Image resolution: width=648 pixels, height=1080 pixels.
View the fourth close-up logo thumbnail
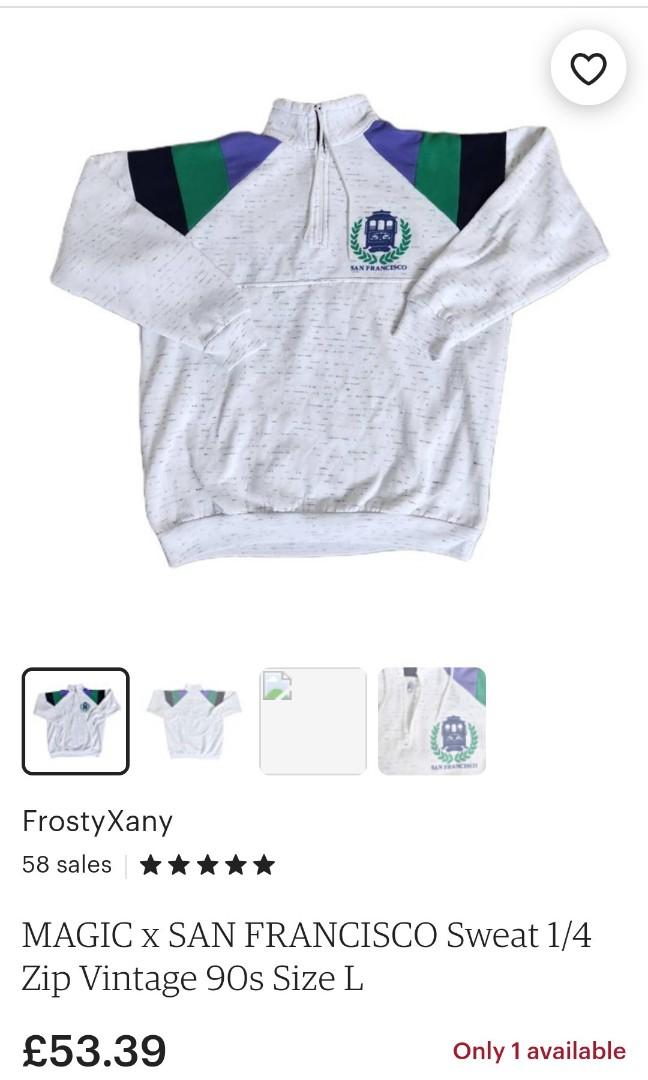tap(432, 721)
